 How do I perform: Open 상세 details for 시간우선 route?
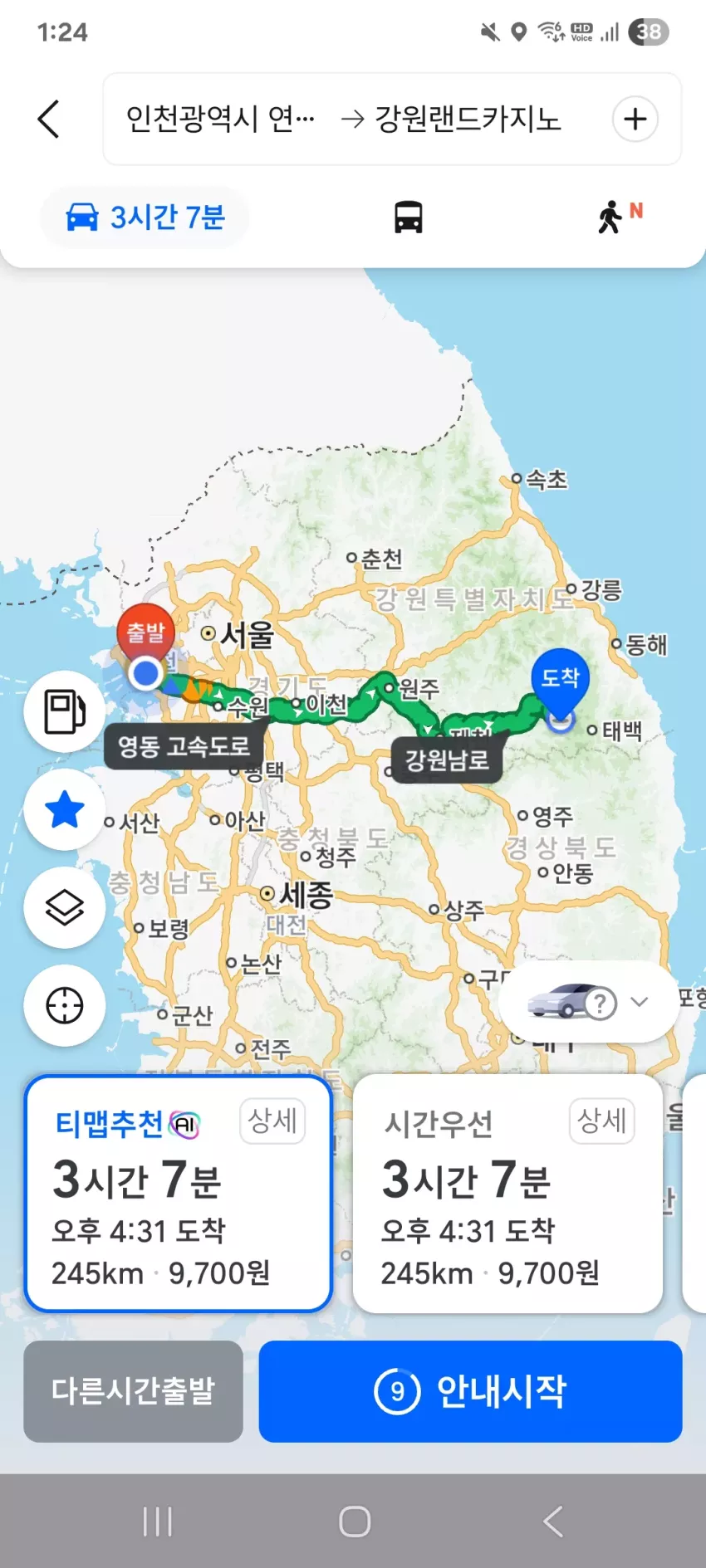(601, 1121)
